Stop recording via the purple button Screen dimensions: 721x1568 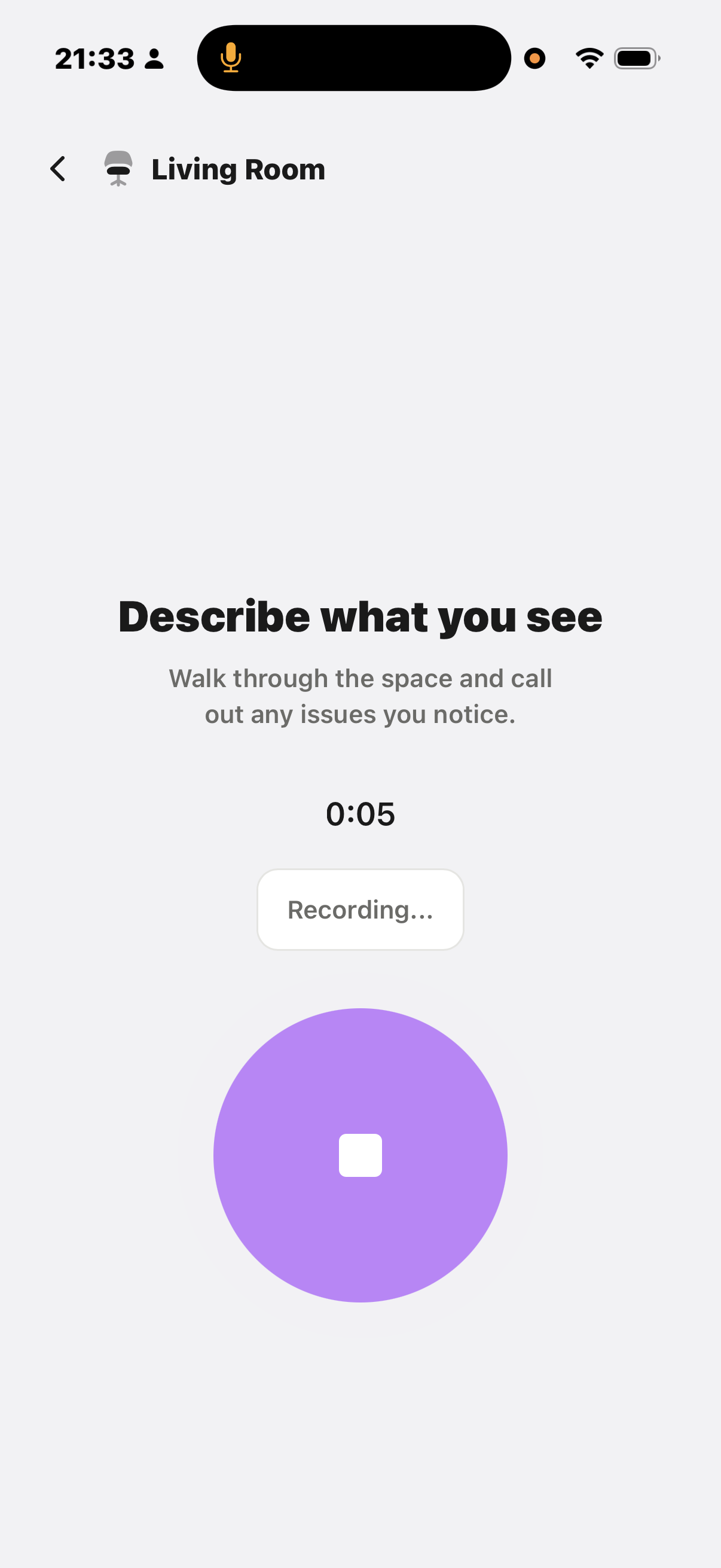(x=360, y=1155)
